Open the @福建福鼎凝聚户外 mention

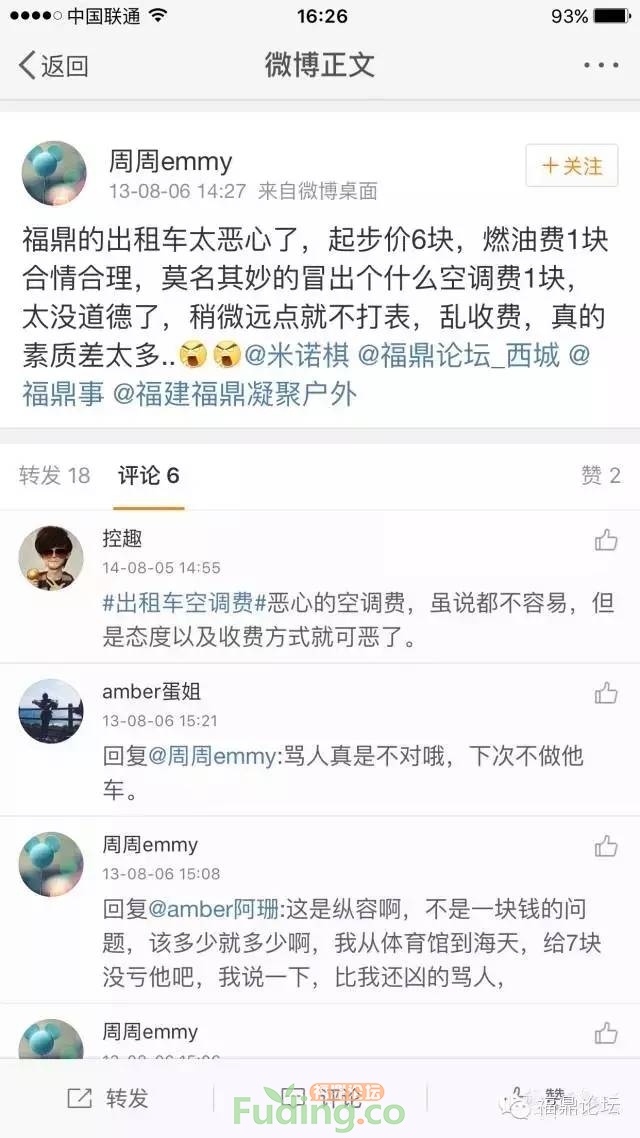tap(236, 394)
